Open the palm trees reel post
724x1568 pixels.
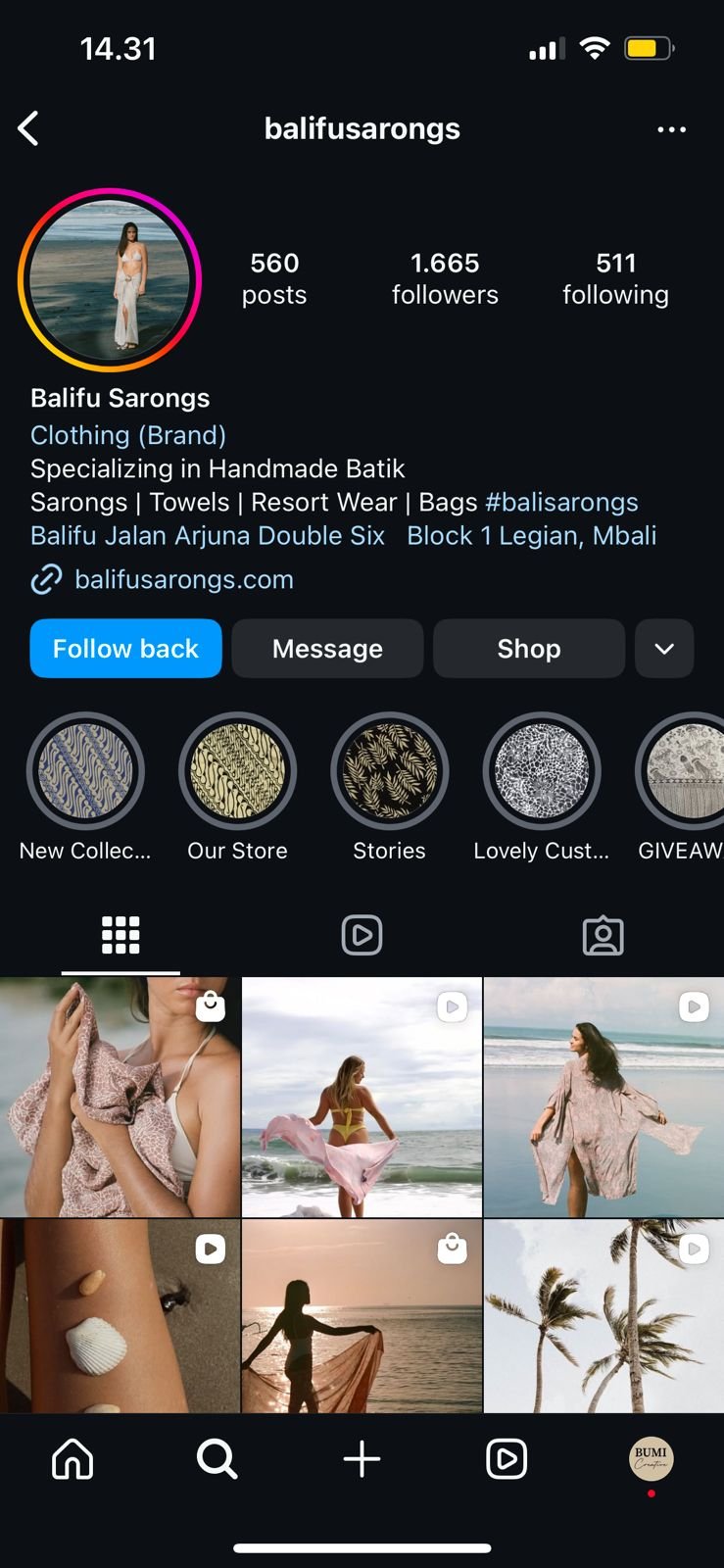click(x=603, y=1316)
